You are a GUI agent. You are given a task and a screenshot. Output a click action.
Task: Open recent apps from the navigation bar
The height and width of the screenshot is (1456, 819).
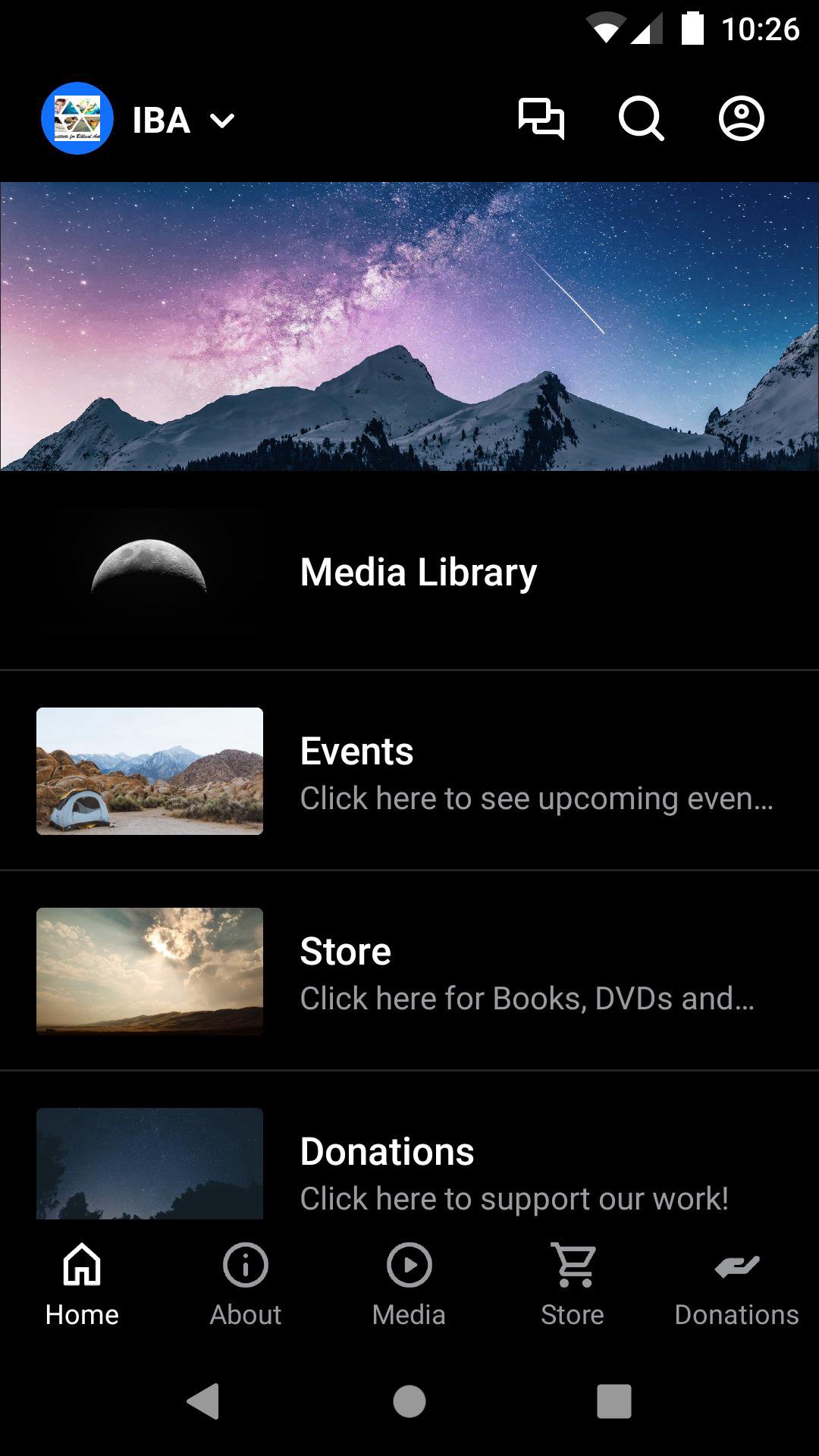pyautogui.click(x=613, y=1401)
